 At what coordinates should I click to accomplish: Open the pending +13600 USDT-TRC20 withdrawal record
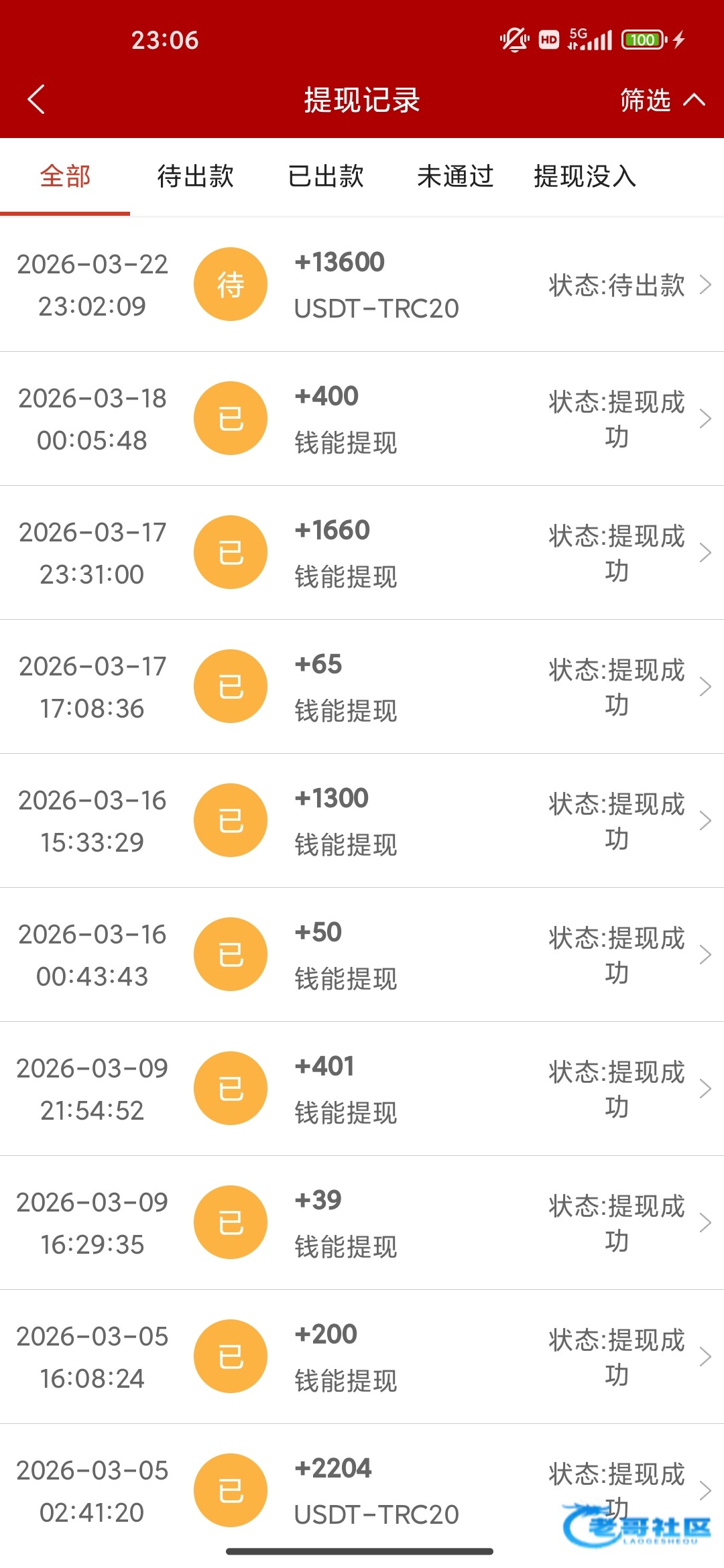362,285
